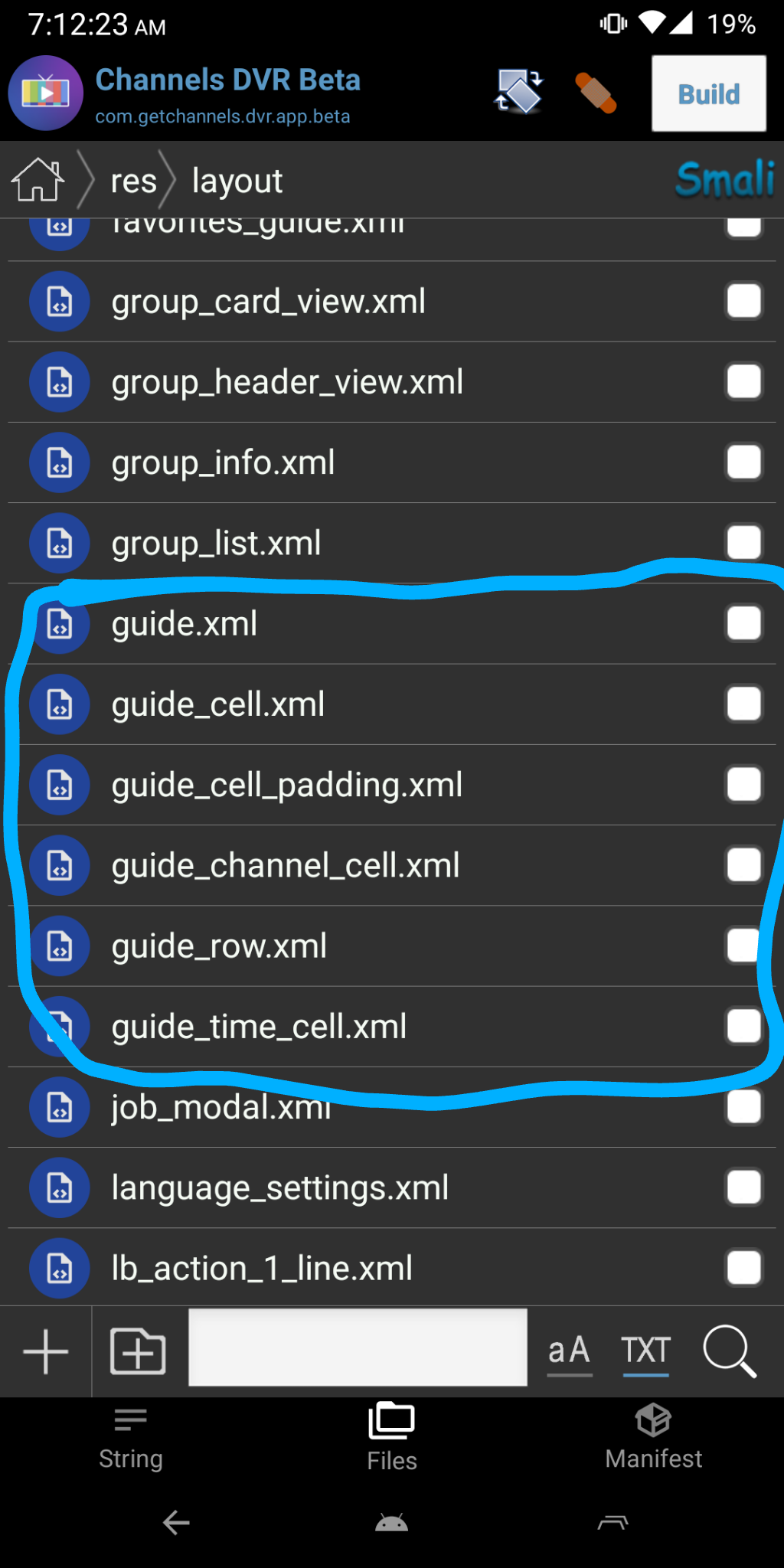Open the Smali view
This screenshot has height=1568, width=784.
point(724,179)
